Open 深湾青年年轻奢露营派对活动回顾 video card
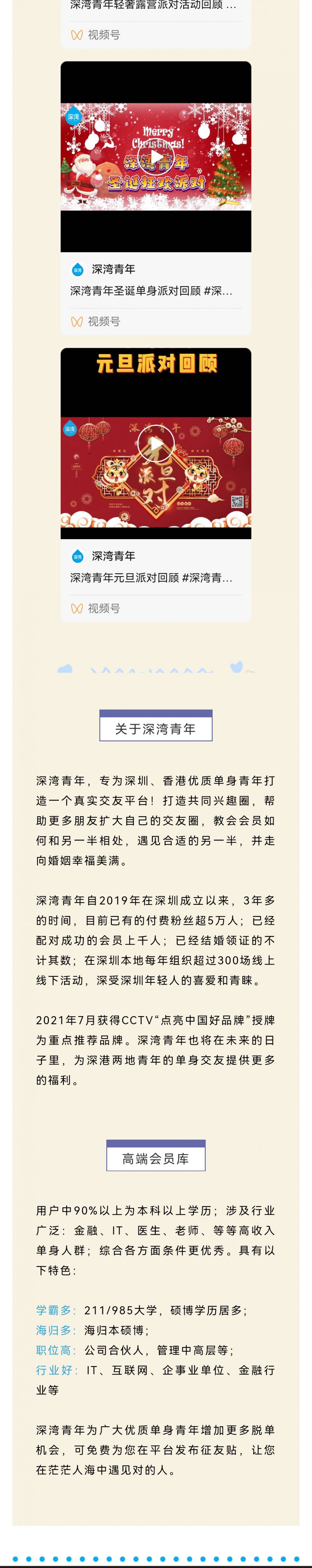Viewport: 312px width, 1568px height. 153,5
